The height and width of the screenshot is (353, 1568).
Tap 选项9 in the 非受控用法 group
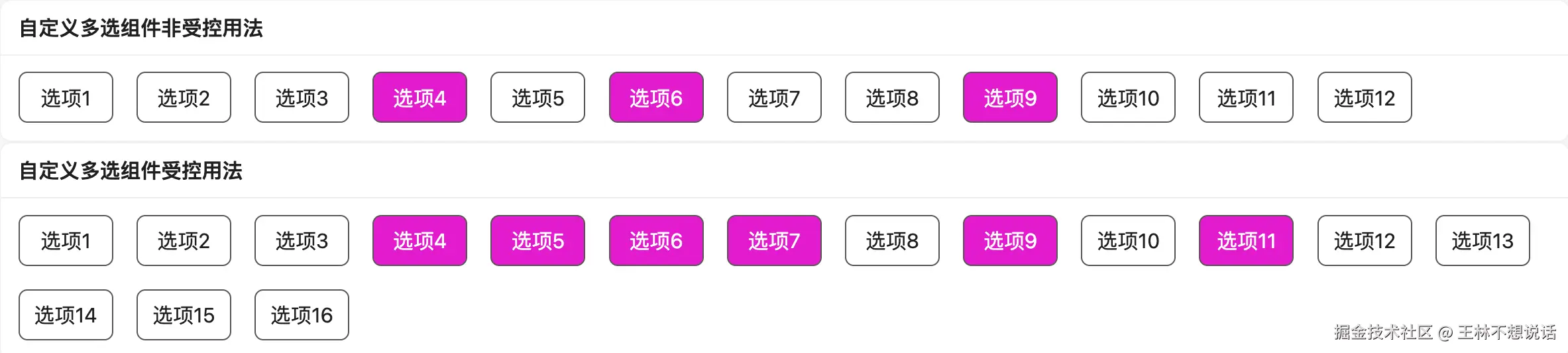click(1010, 98)
